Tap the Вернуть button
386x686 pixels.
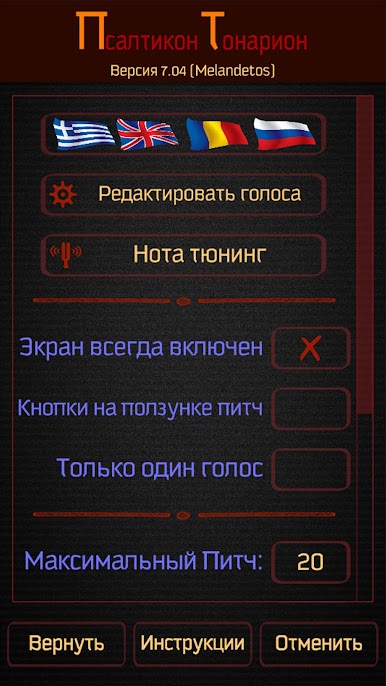pos(67,643)
